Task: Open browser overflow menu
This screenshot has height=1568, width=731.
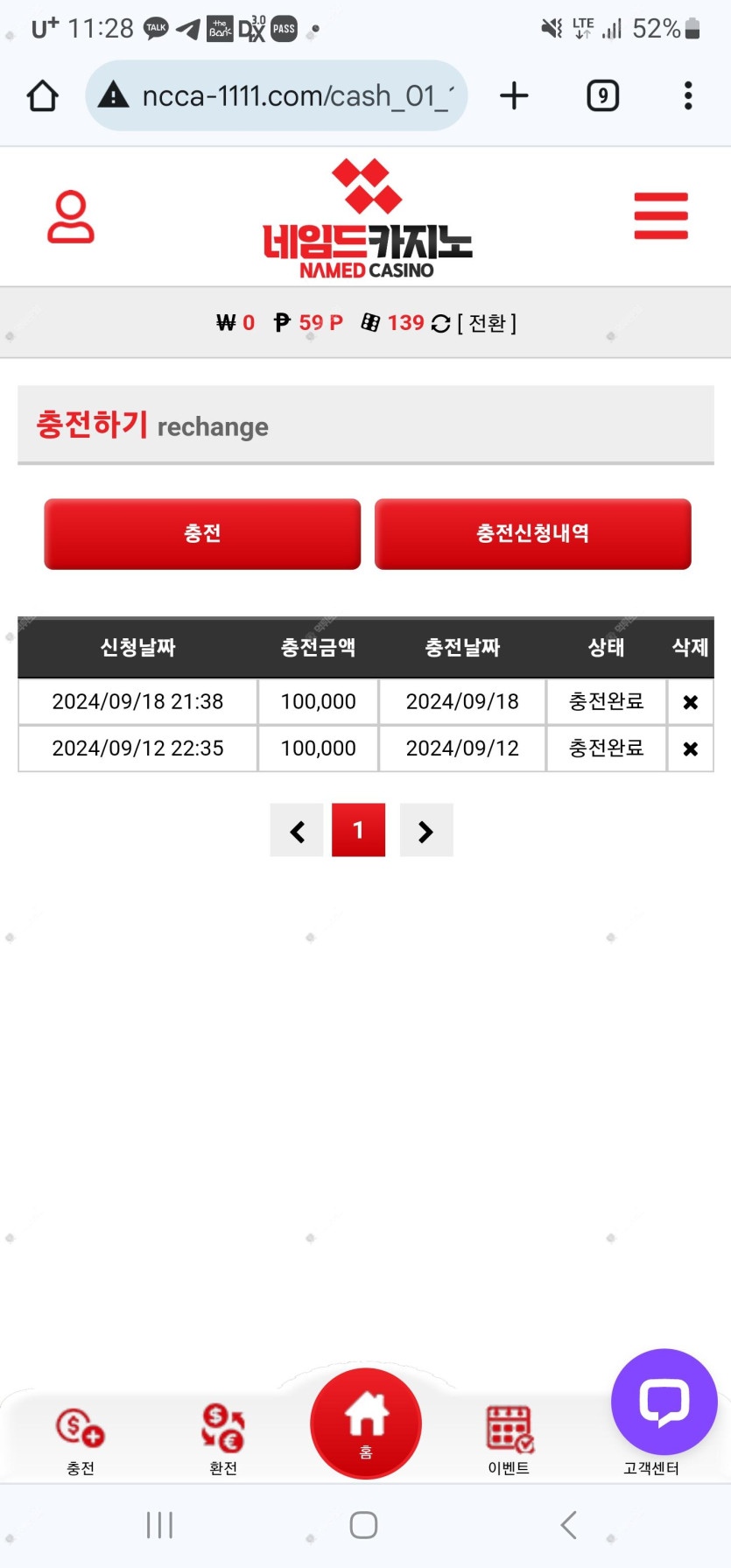Action: click(688, 95)
